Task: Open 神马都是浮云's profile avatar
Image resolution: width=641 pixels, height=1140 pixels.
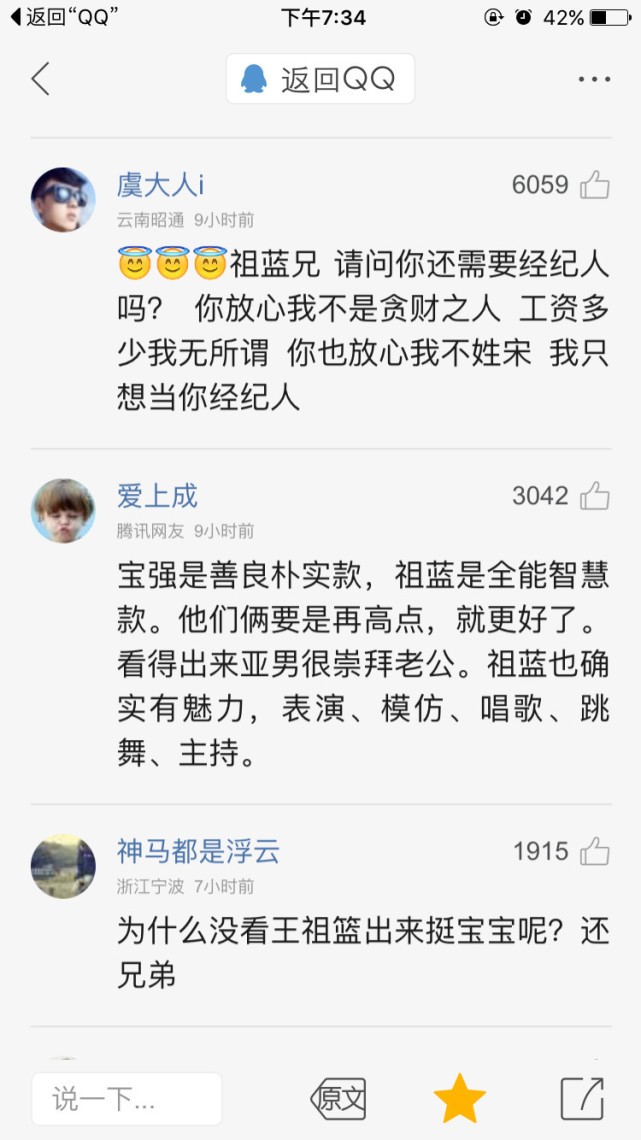Action: pos(63,866)
